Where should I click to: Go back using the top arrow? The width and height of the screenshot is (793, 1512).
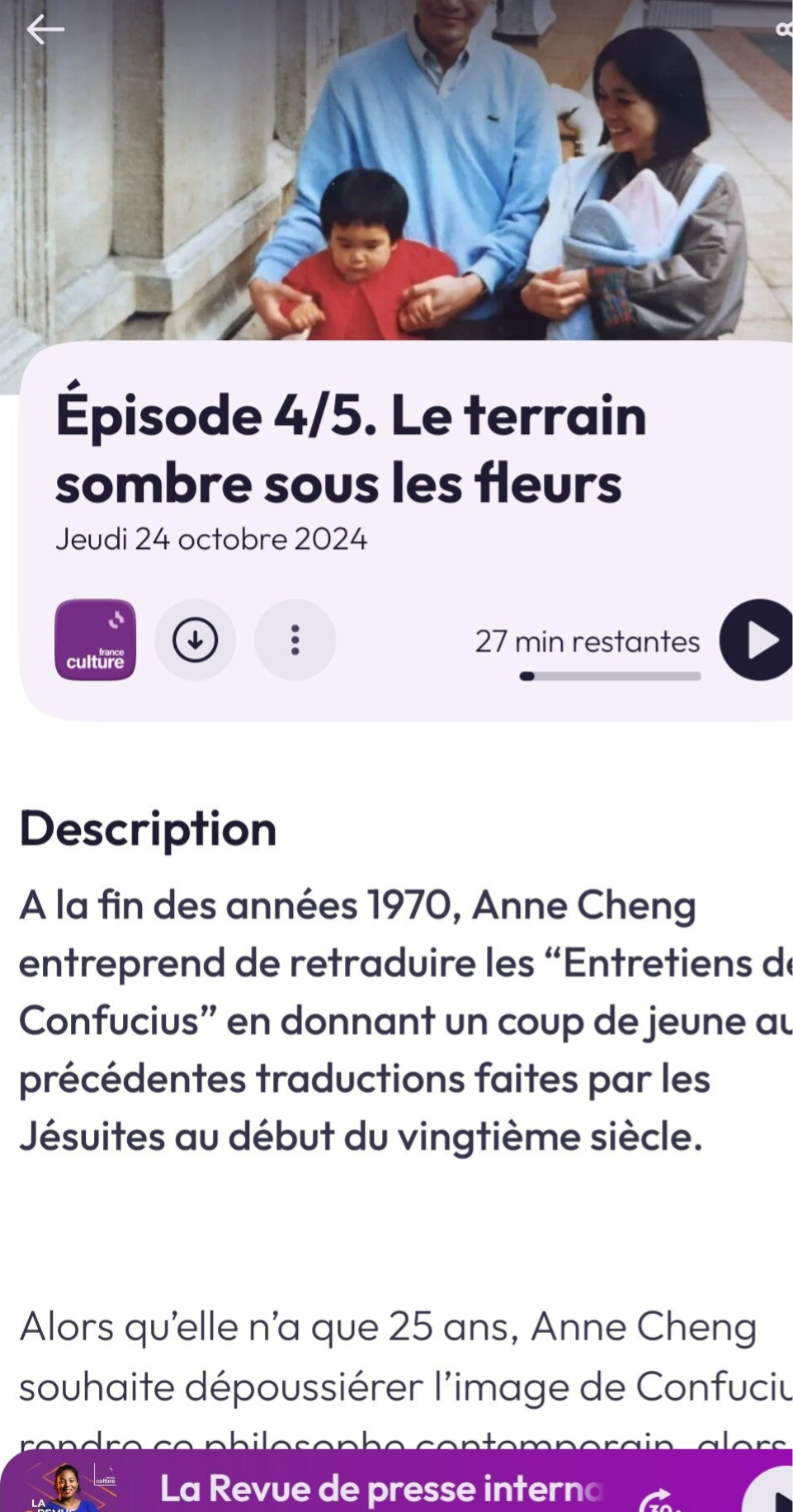pyautogui.click(x=45, y=30)
